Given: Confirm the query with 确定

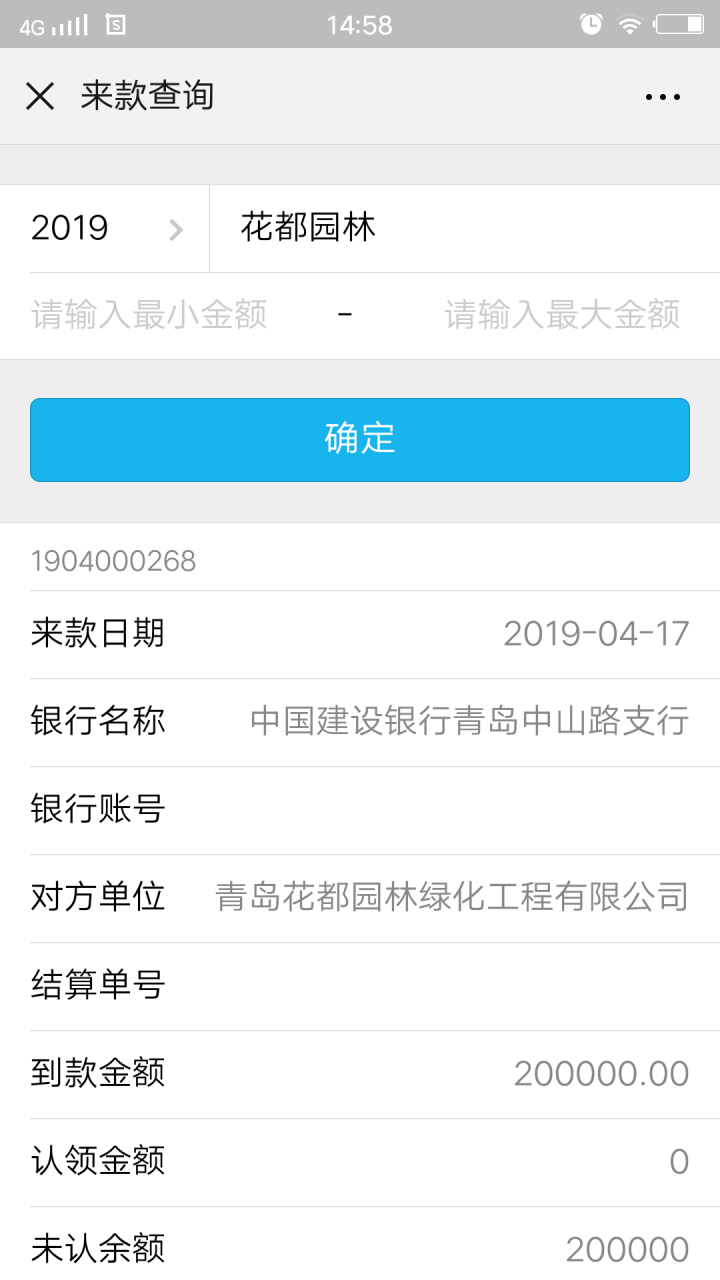Looking at the screenshot, I should (360, 440).
